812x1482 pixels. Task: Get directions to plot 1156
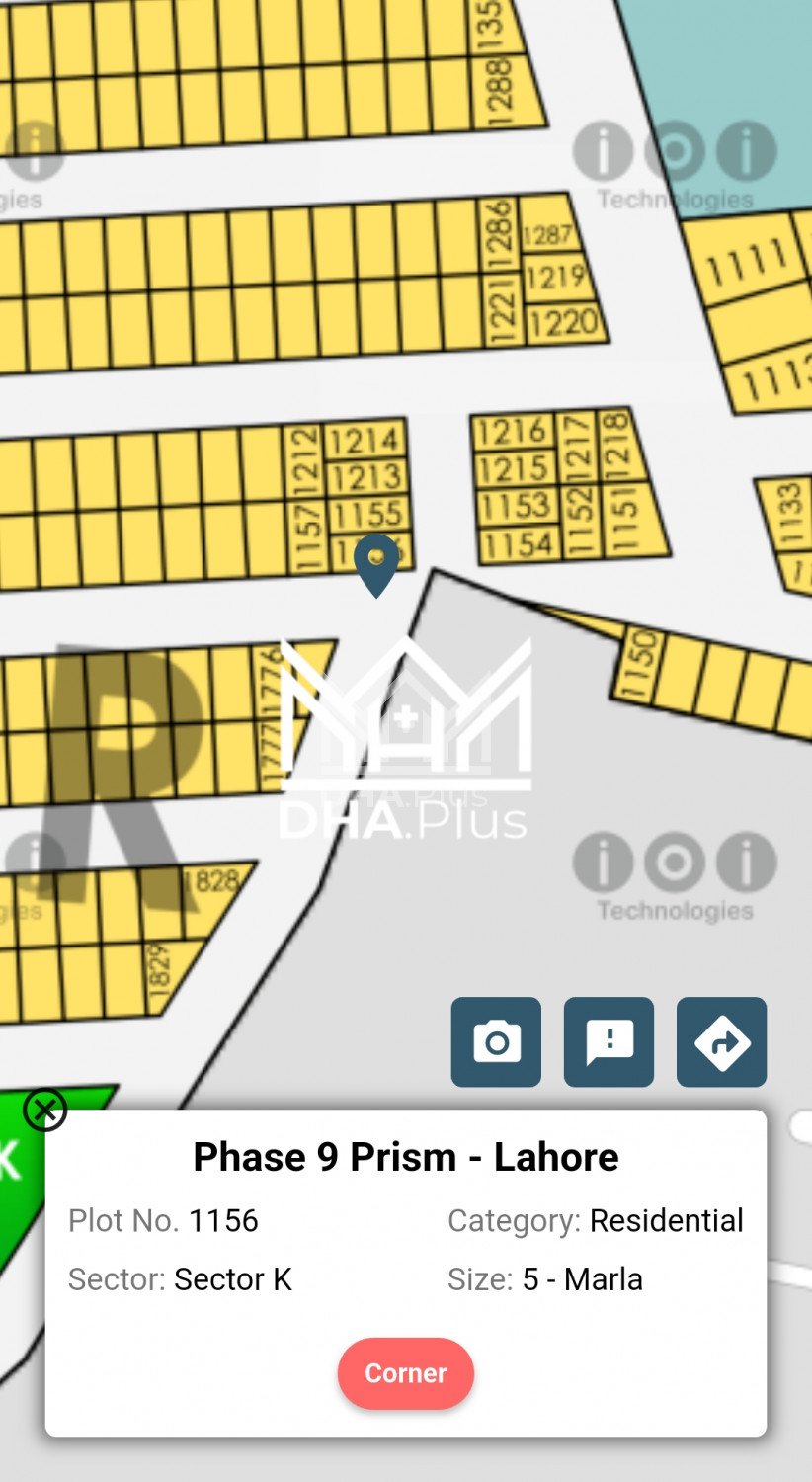tap(721, 1042)
